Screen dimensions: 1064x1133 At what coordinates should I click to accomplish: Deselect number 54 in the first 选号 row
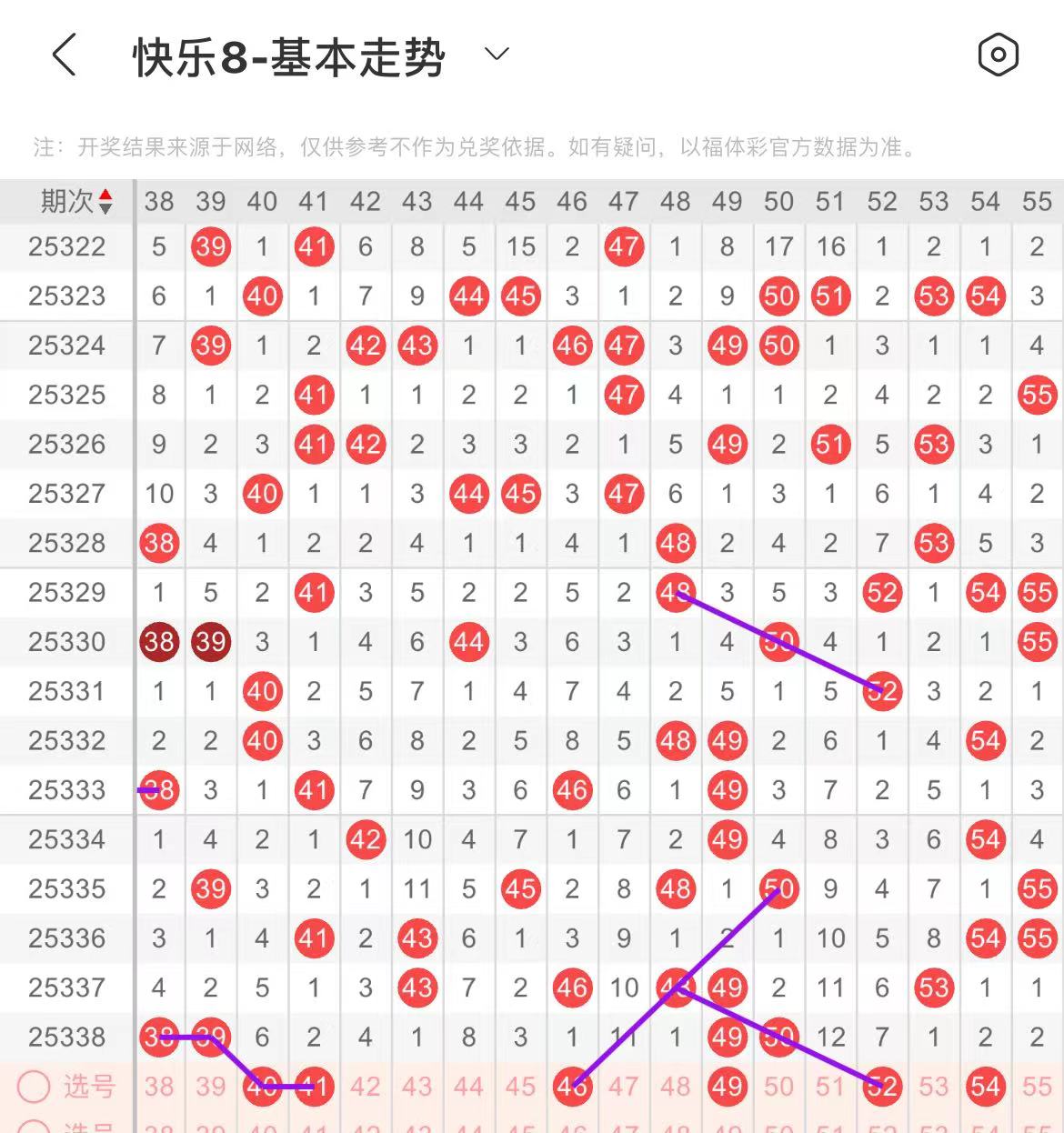click(x=985, y=1087)
